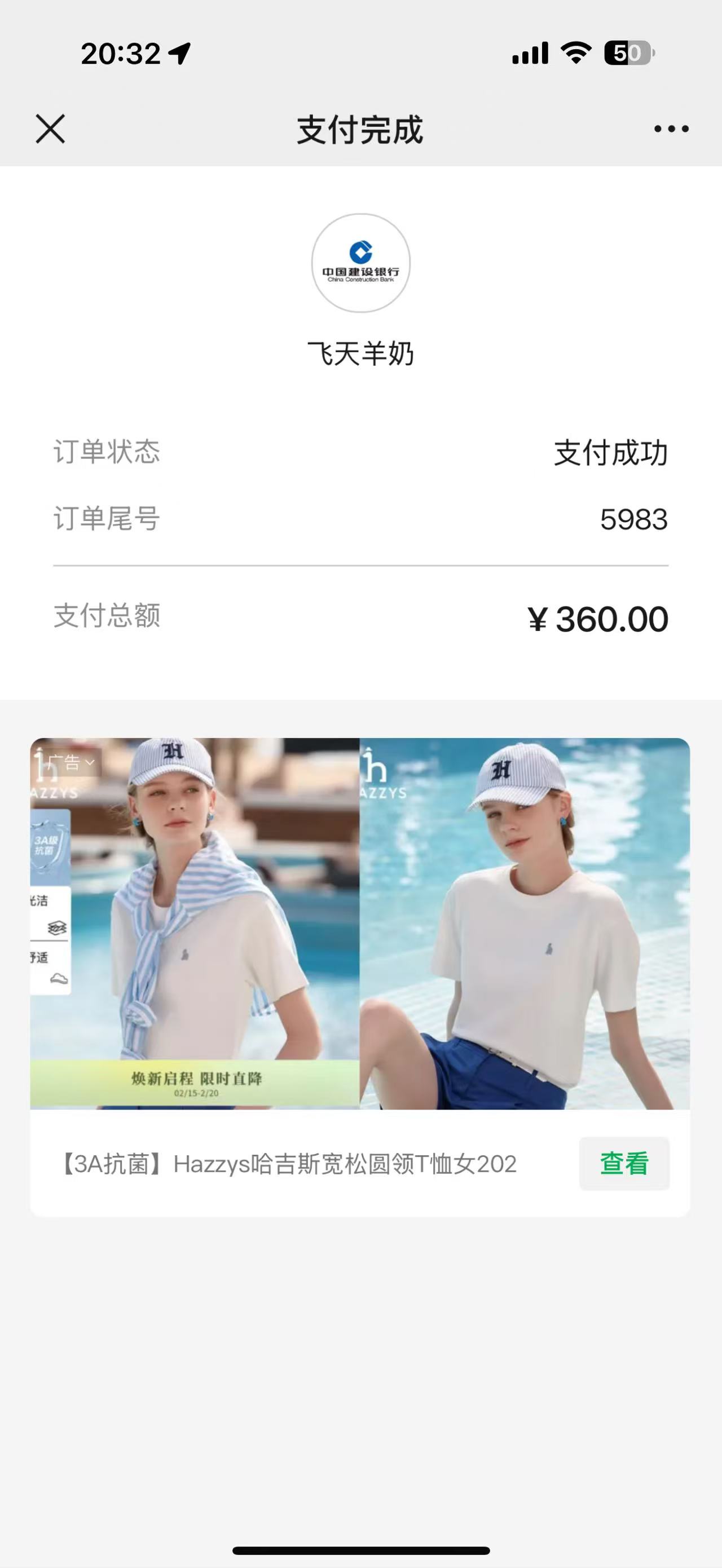Tap the 查看 button on the ad
This screenshot has height=1568, width=722.
pyautogui.click(x=624, y=1163)
